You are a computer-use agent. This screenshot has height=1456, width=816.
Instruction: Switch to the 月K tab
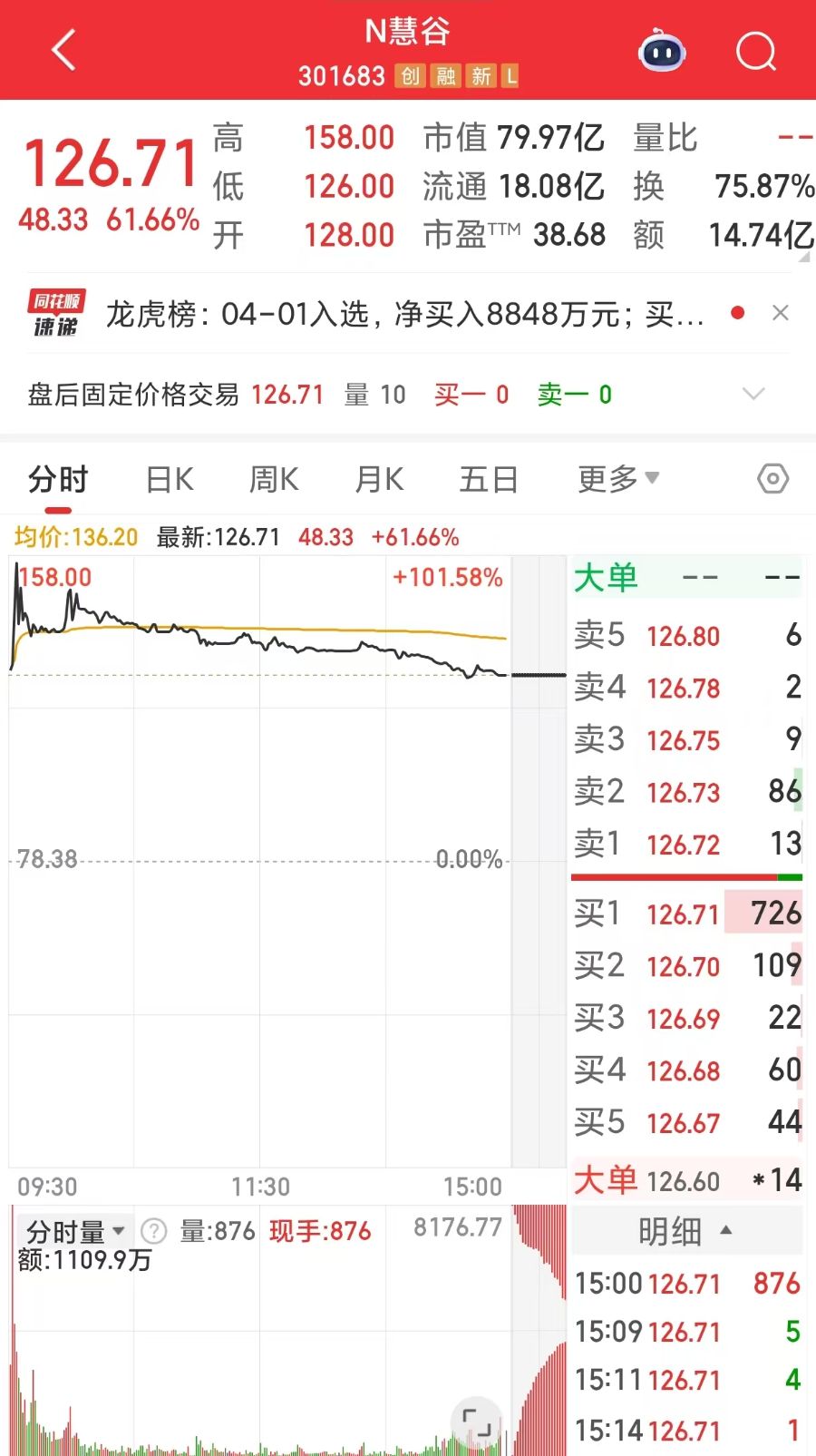pos(379,479)
